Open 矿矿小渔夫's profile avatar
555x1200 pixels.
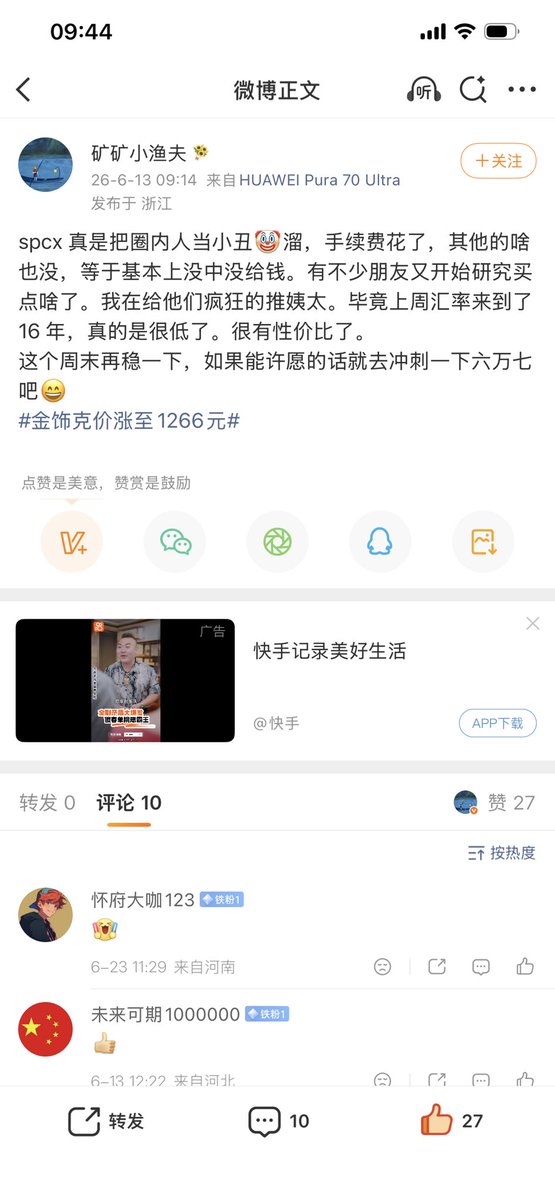point(46,164)
